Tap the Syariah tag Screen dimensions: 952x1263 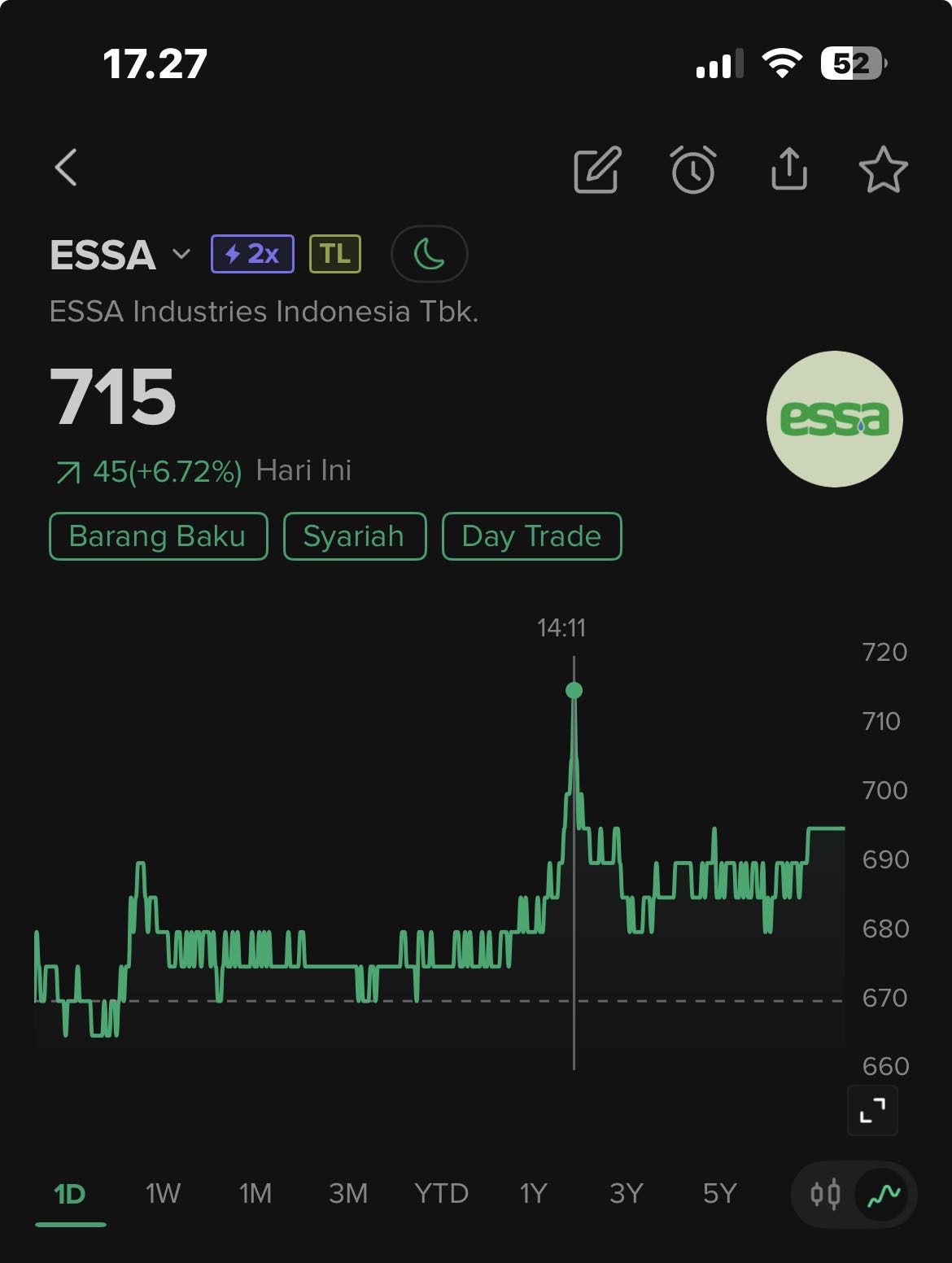[x=354, y=536]
